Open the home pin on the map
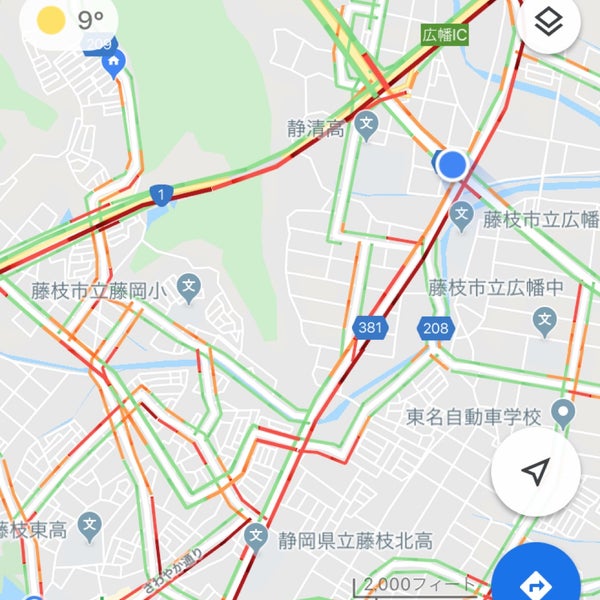Image resolution: width=600 pixels, height=600 pixels. pyautogui.click(x=114, y=64)
